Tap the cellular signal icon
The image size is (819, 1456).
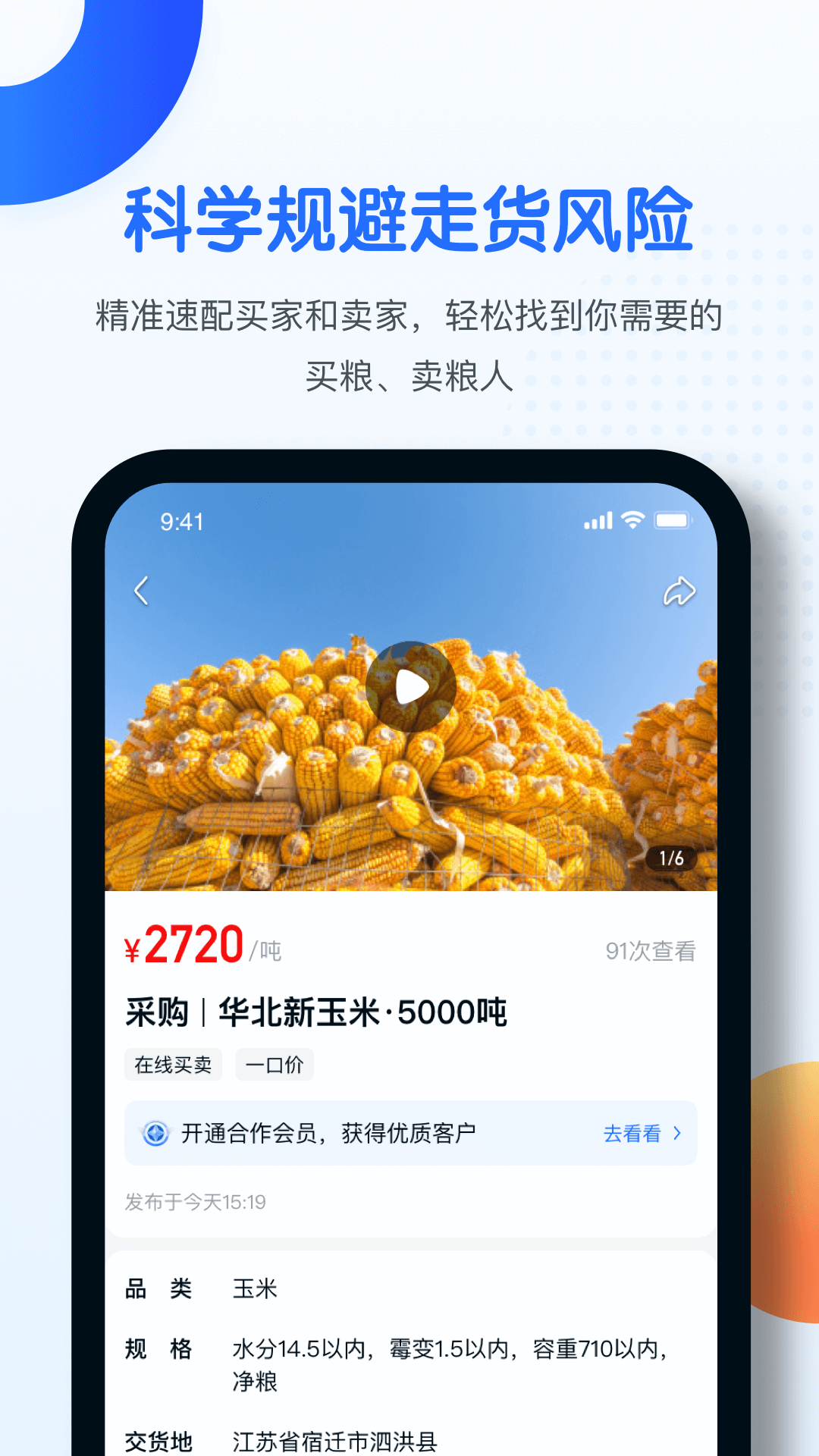pyautogui.click(x=596, y=520)
